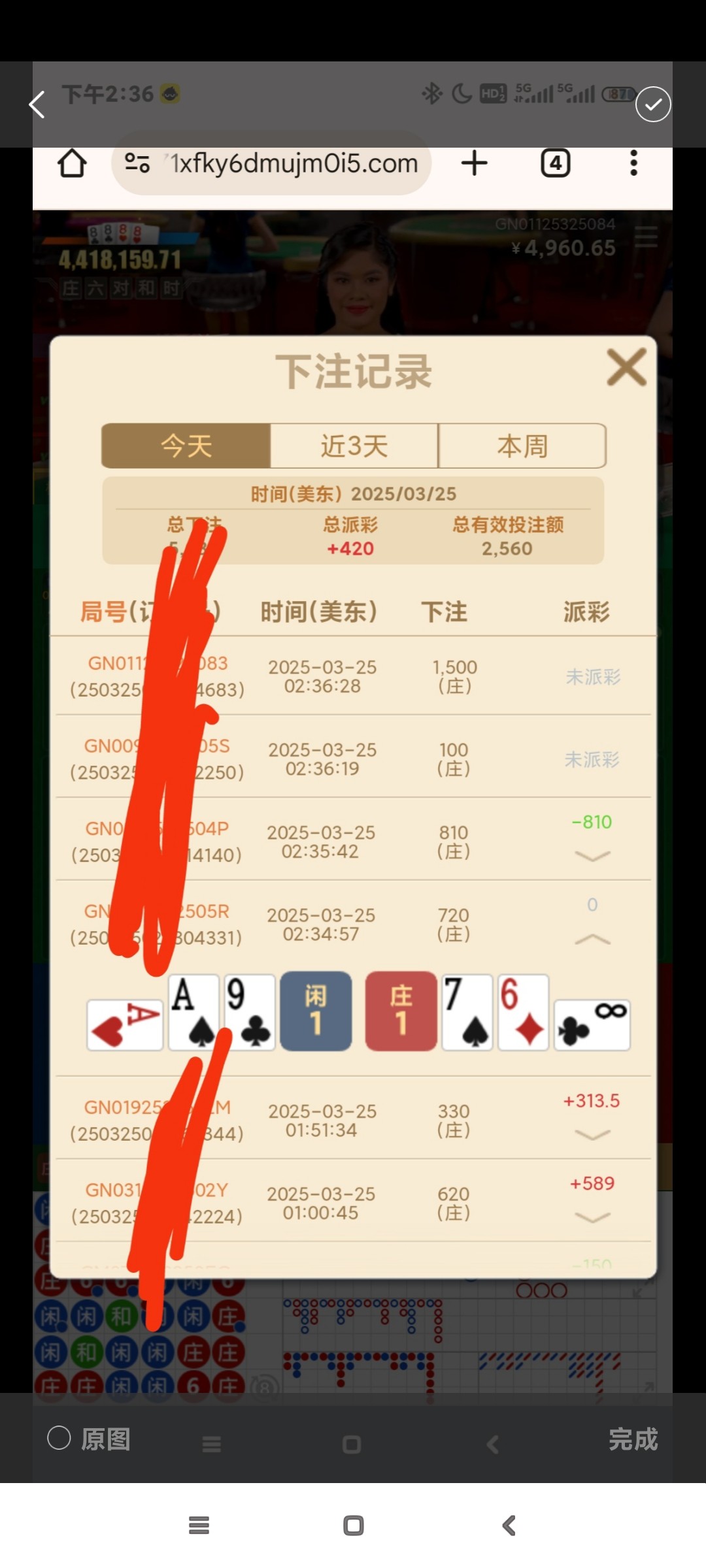
Task: Go to the system home screen
Action: click(x=353, y=1526)
